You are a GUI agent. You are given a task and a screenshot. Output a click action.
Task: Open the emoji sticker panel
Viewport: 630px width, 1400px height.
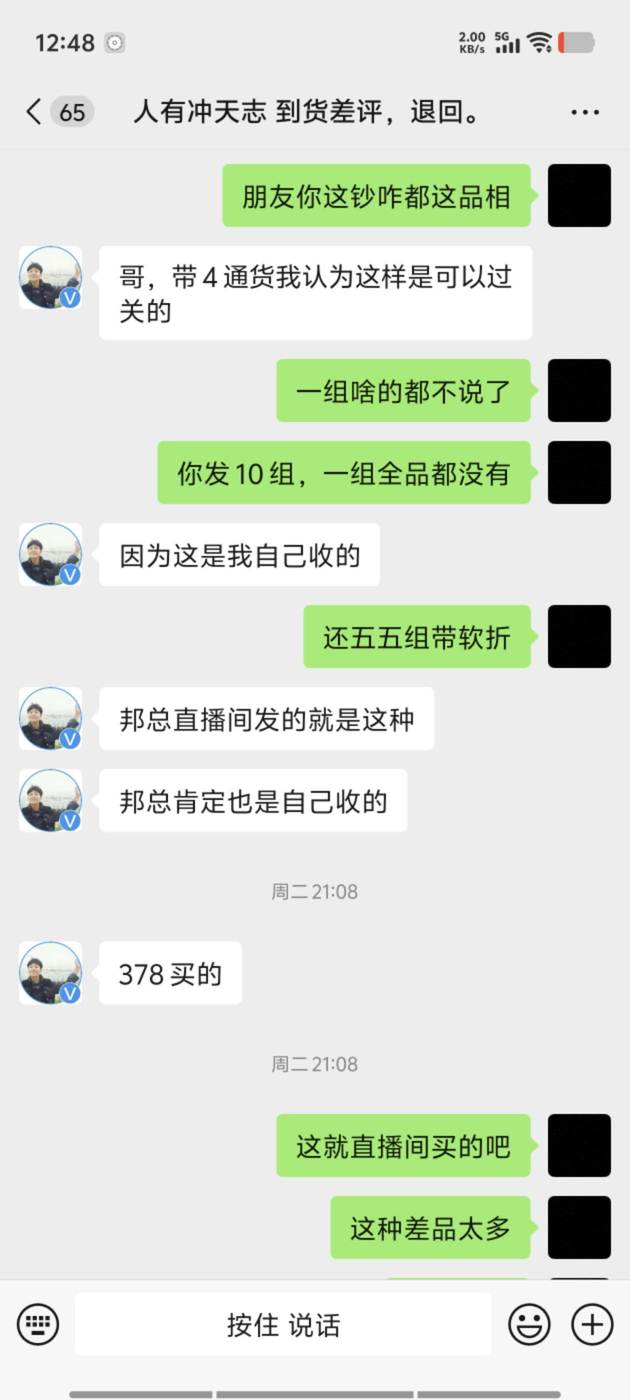pyautogui.click(x=530, y=1325)
